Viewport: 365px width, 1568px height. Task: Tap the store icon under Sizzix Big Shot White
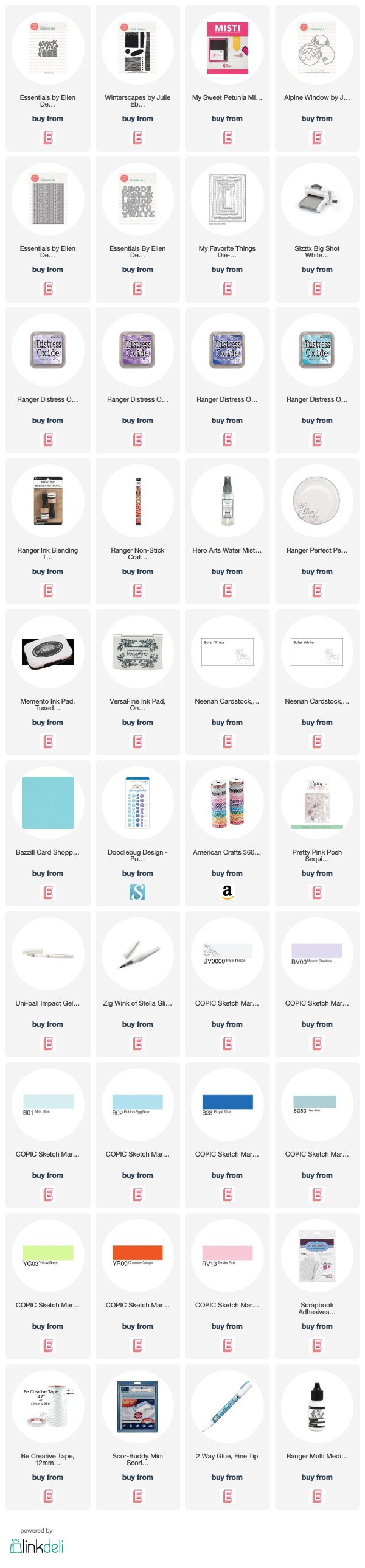pos(317,289)
